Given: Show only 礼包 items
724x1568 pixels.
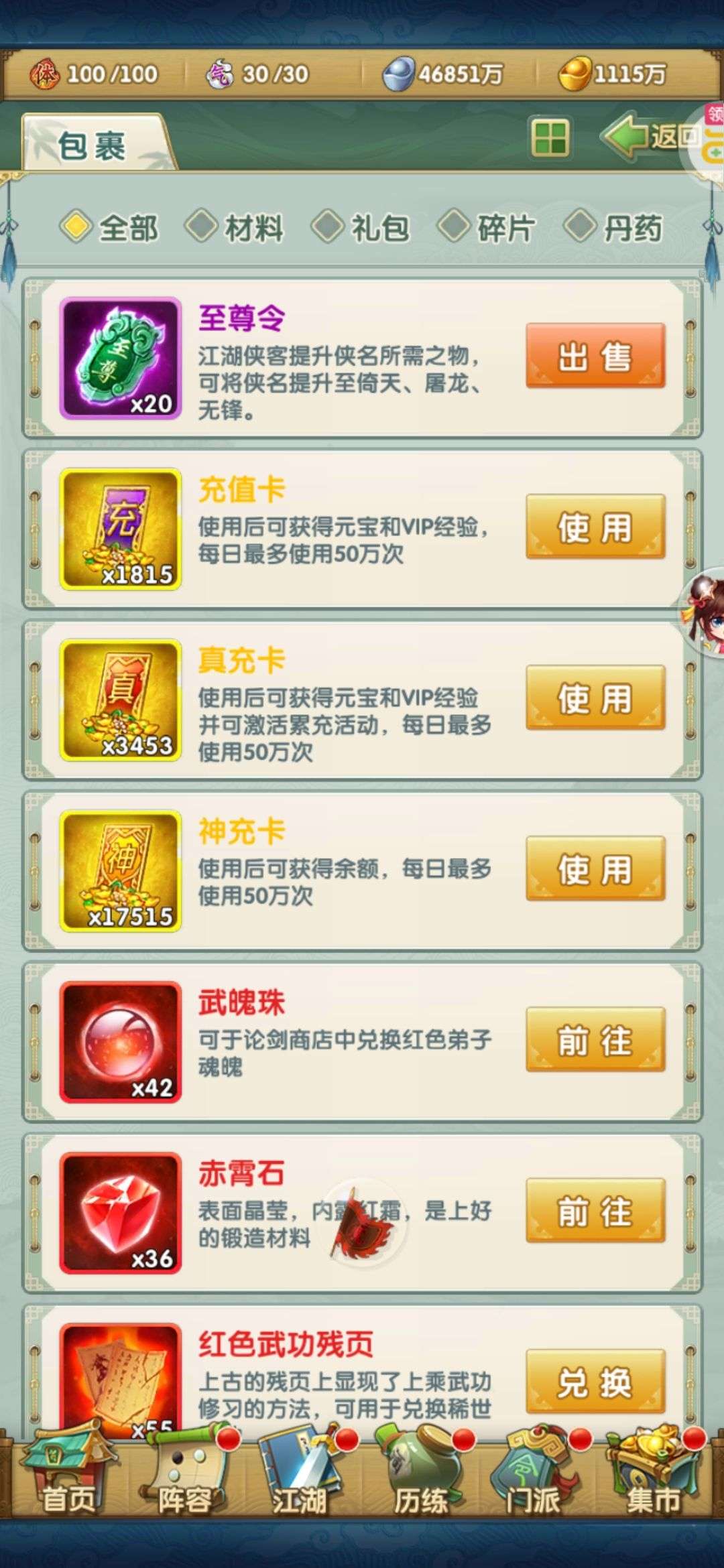Looking at the screenshot, I should 361,227.
